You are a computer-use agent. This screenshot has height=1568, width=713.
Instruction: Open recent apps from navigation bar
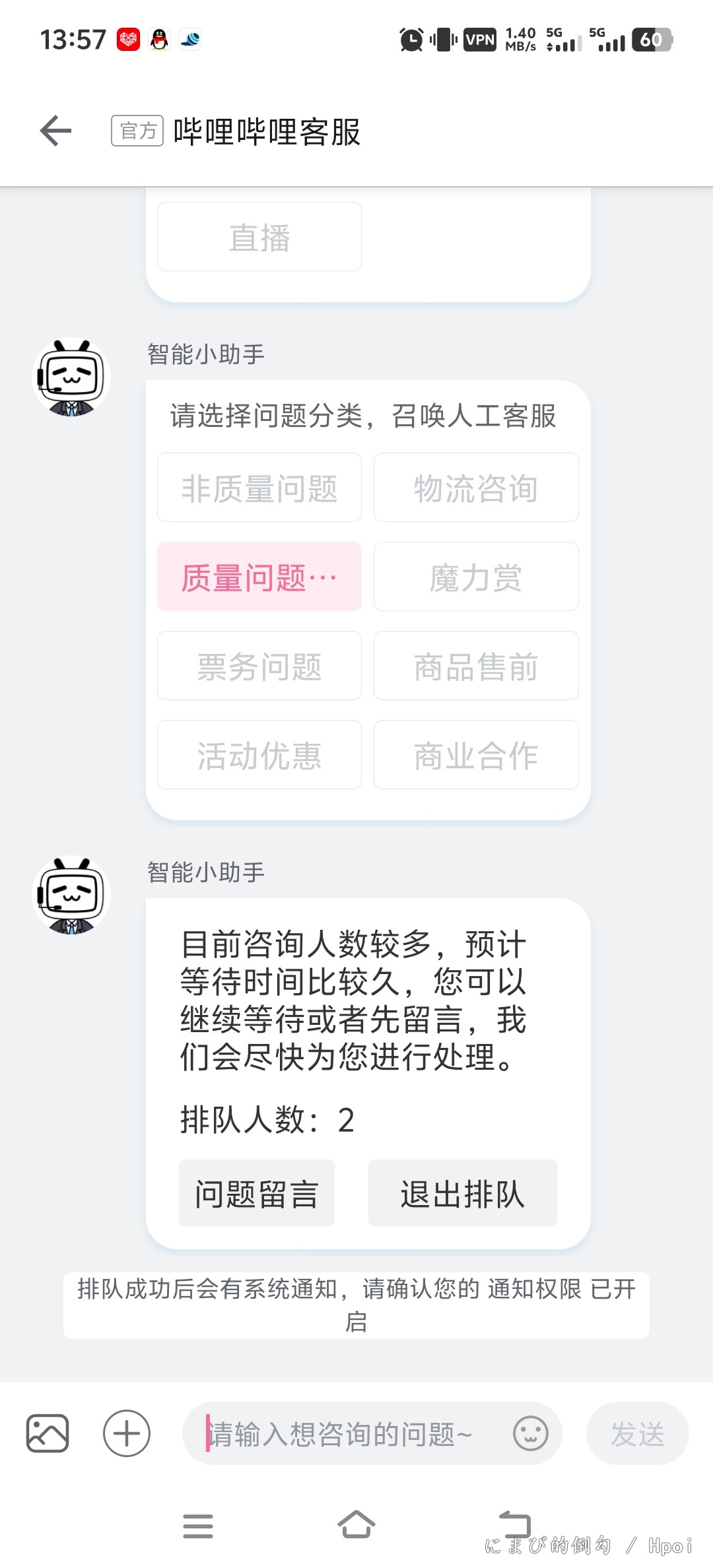click(198, 1526)
